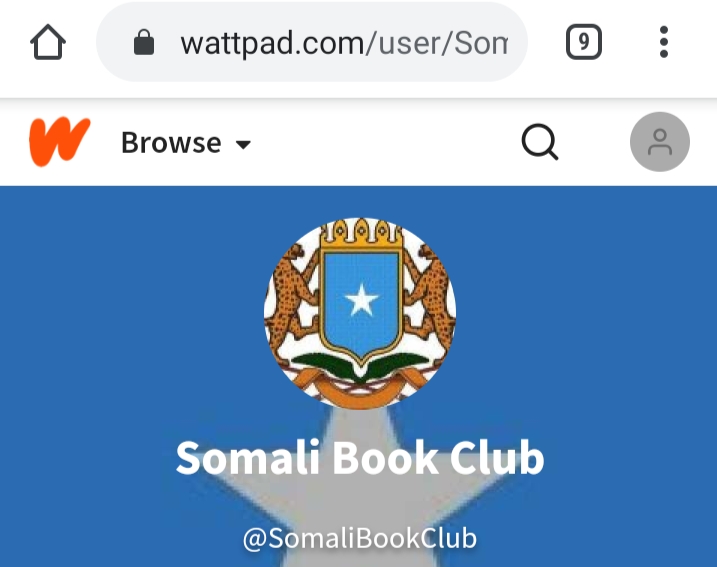Open Wattpad search
Viewport: 717px width, 567px height.
coord(540,143)
